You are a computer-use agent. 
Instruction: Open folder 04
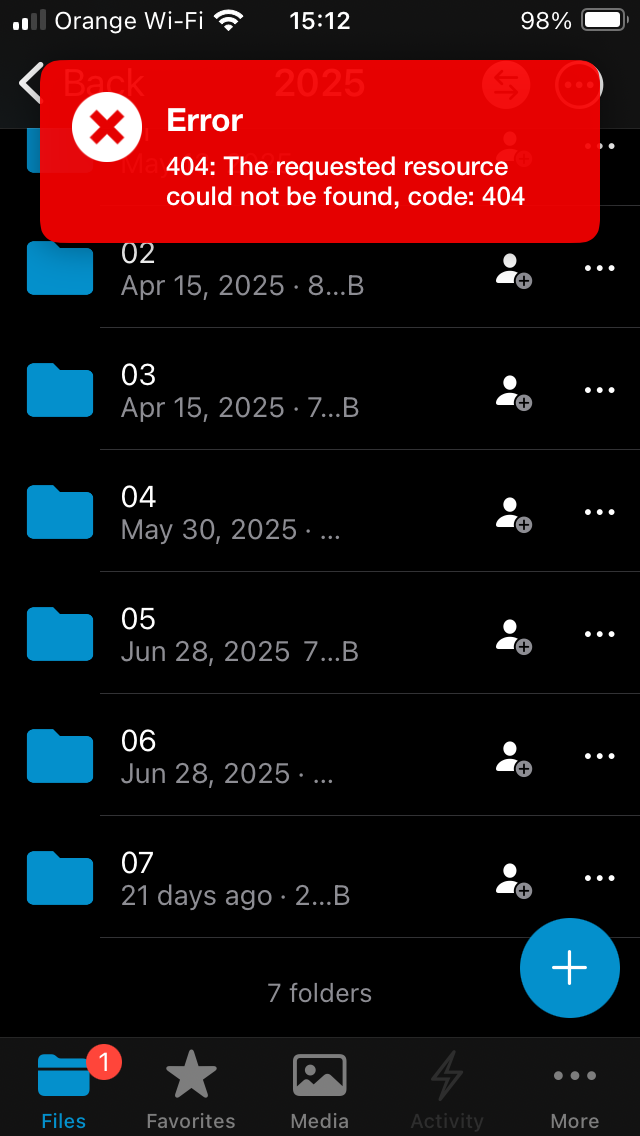click(240, 512)
